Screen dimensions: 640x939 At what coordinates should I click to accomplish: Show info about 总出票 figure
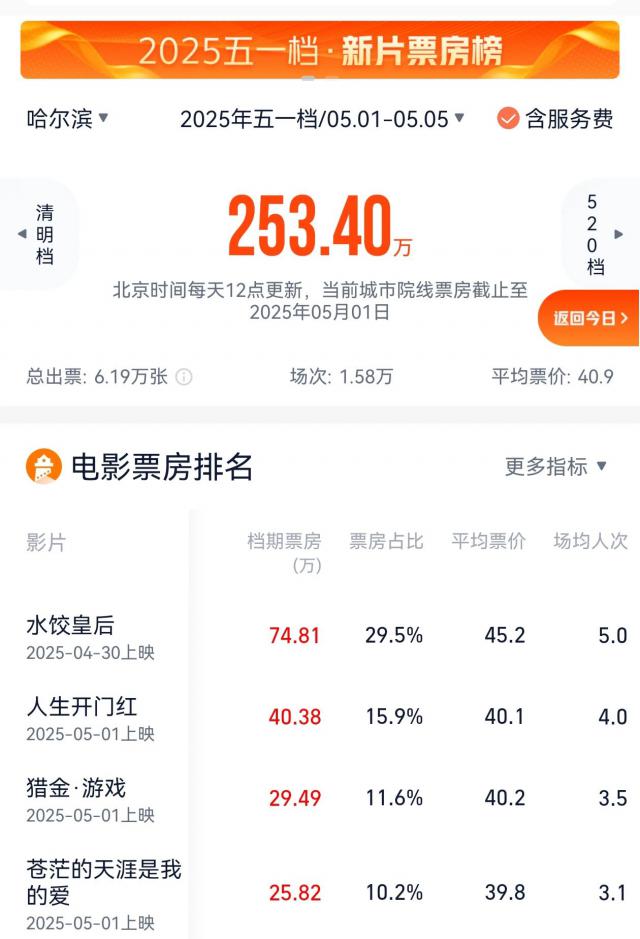184,377
